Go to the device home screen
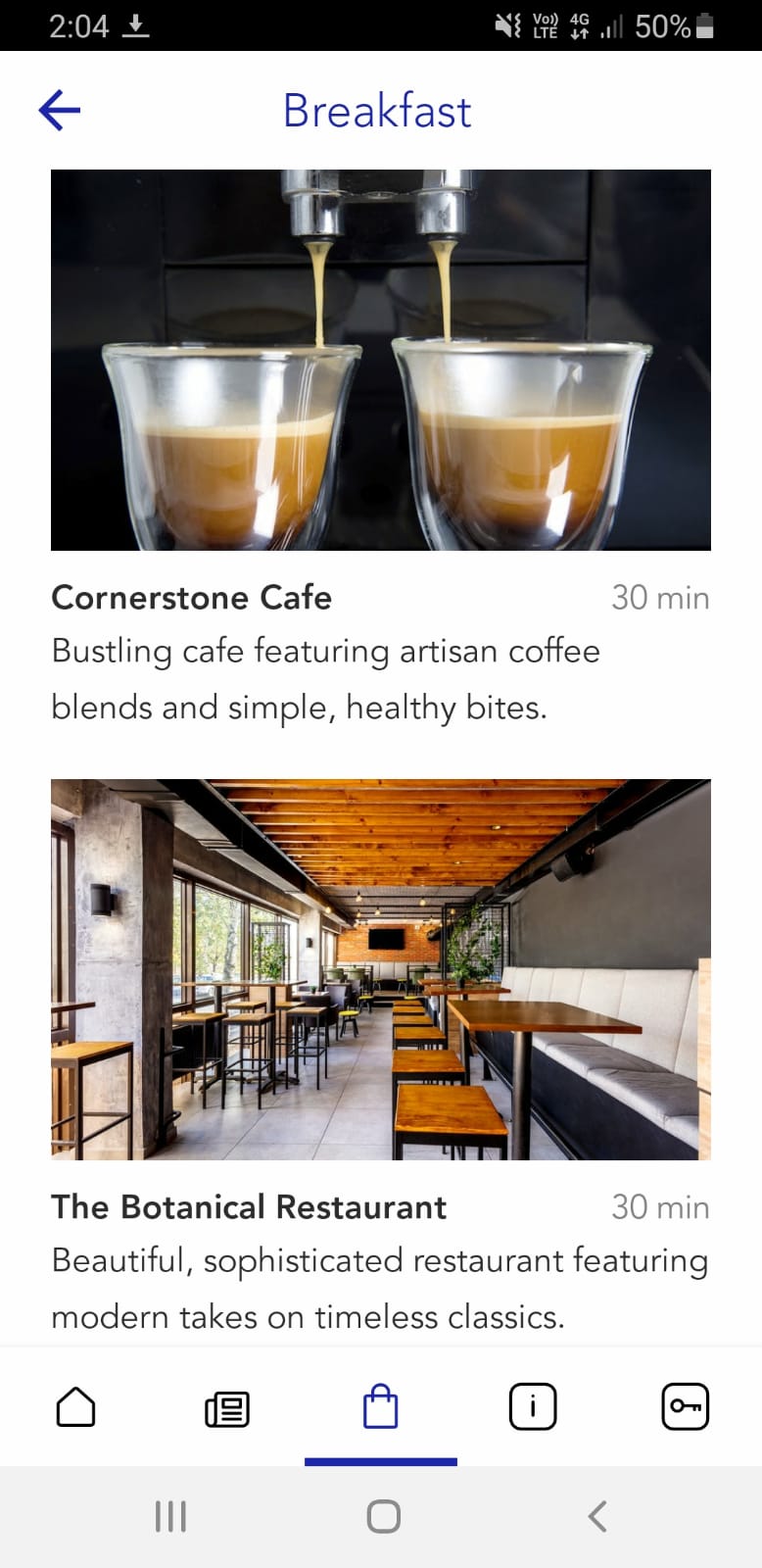 click(383, 1516)
